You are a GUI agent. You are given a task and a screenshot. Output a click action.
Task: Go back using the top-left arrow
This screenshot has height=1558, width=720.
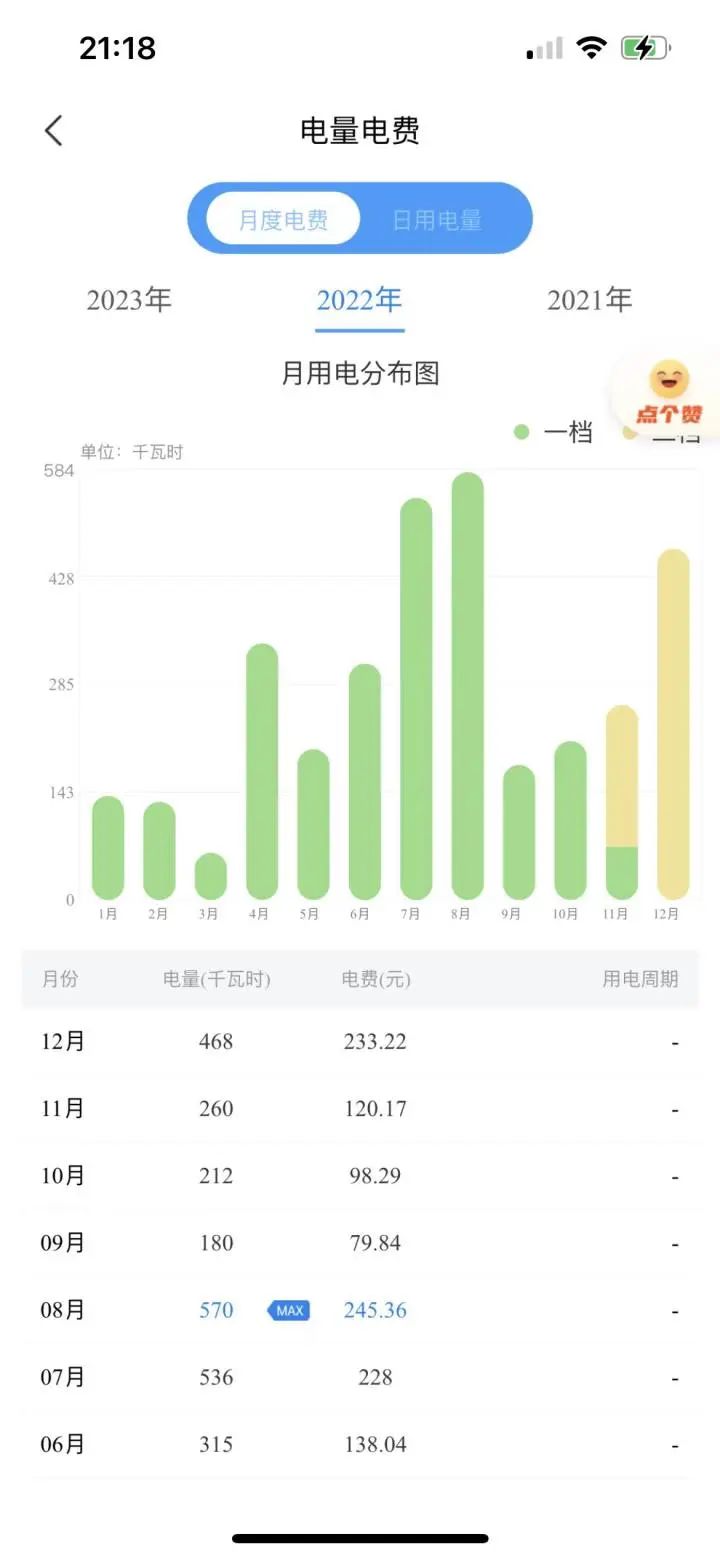(x=54, y=130)
